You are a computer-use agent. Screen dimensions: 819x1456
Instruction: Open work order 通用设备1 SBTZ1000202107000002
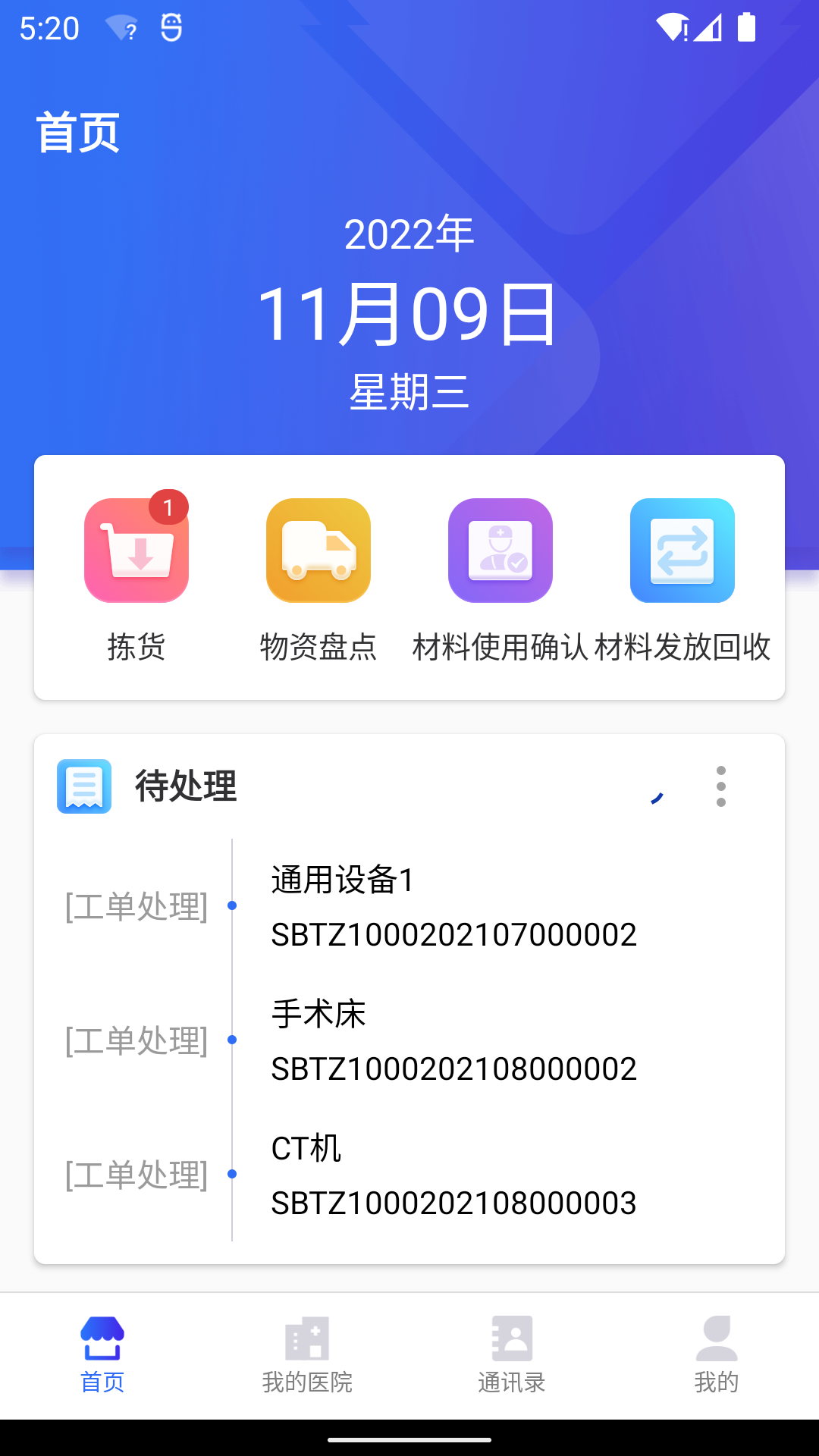pyautogui.click(x=453, y=907)
